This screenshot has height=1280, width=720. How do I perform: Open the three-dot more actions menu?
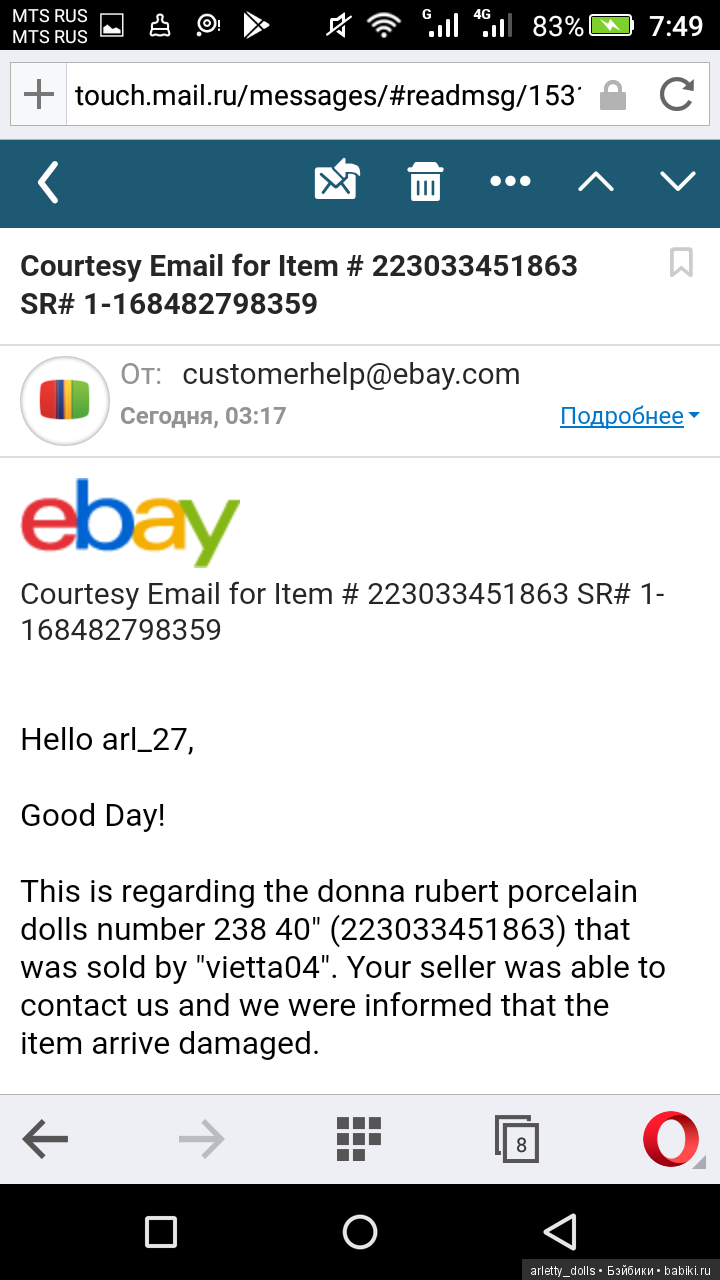[x=510, y=182]
